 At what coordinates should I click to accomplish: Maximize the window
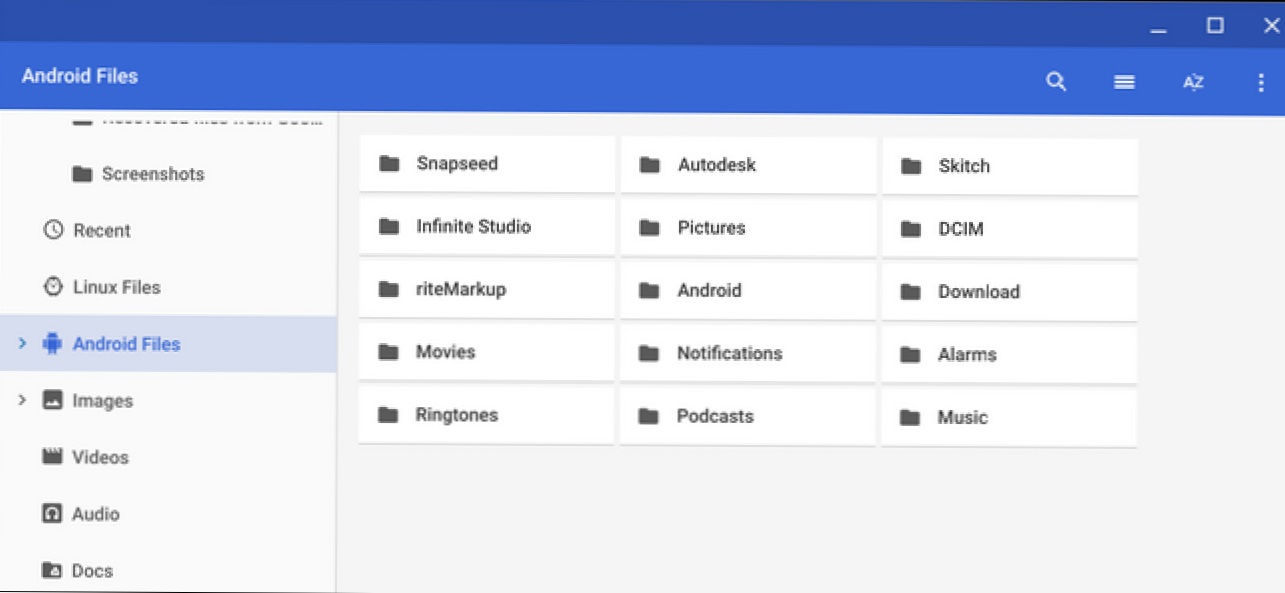(1215, 26)
